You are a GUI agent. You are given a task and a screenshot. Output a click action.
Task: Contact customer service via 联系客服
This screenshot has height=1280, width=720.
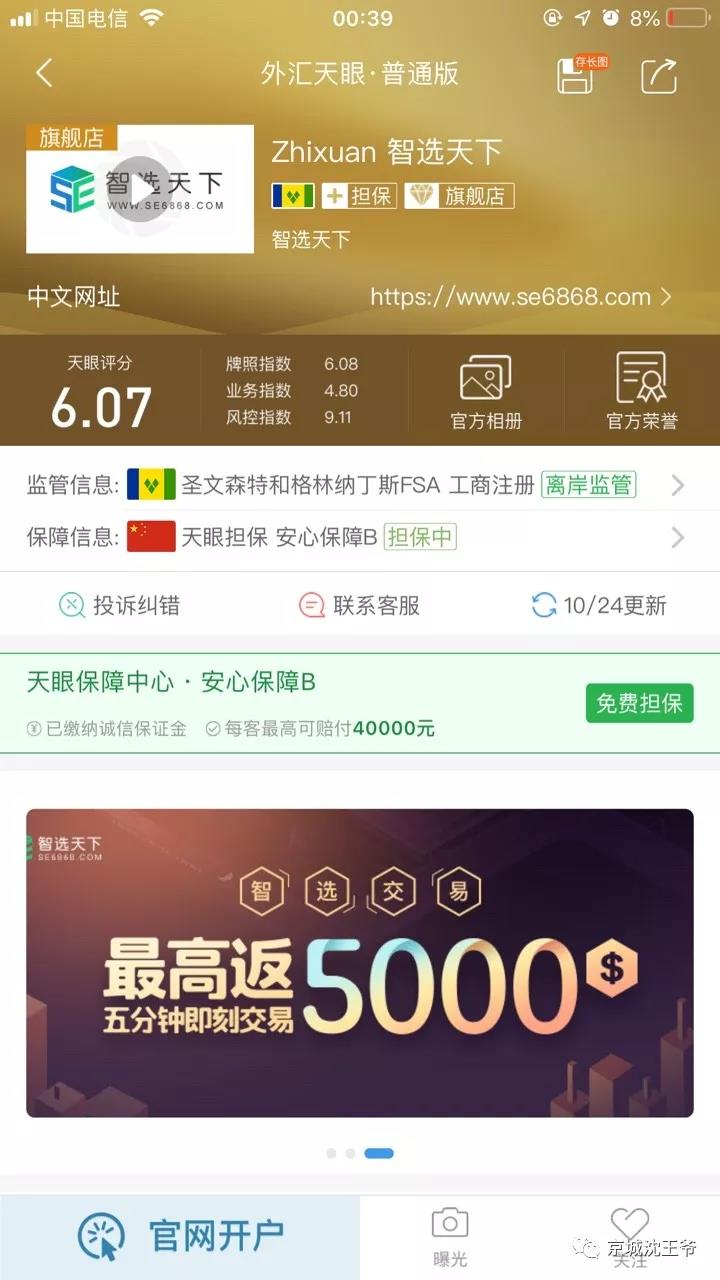[x=360, y=605]
